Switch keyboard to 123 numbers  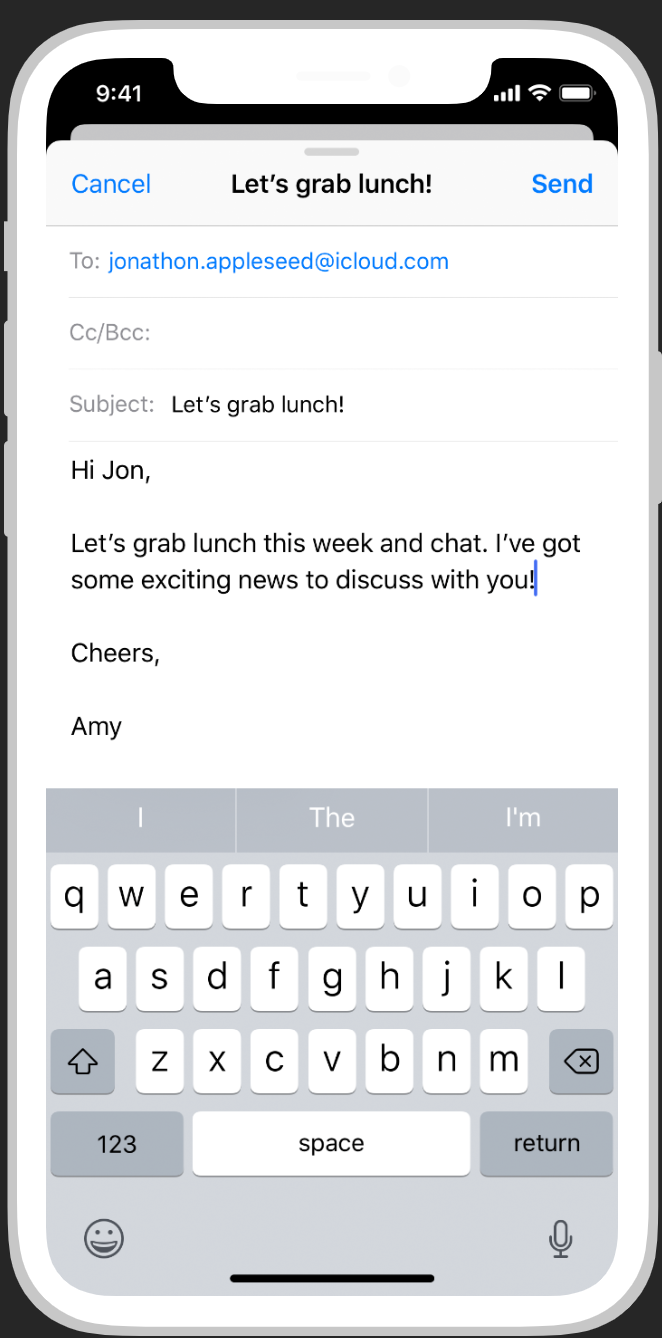[x=117, y=1143]
